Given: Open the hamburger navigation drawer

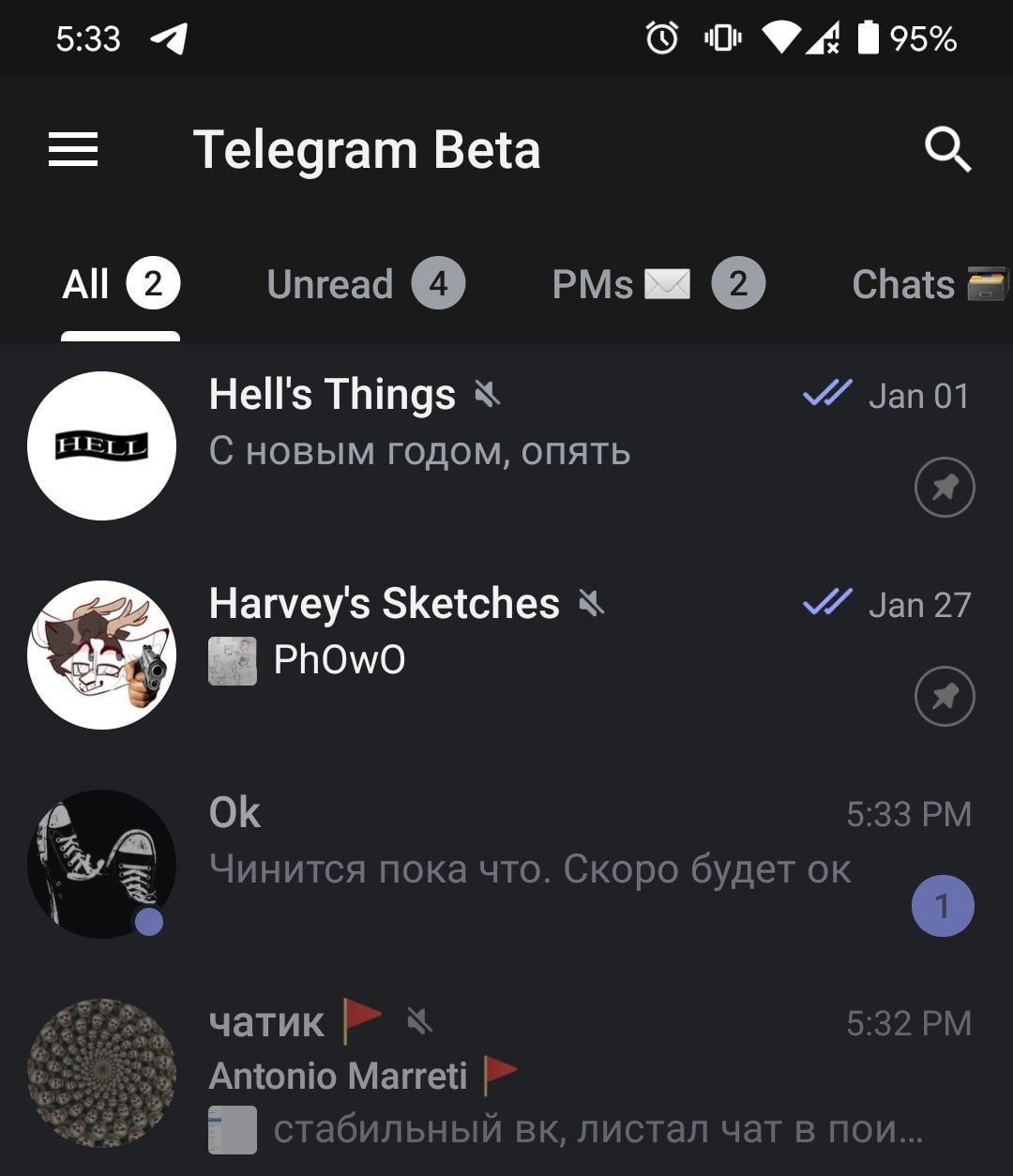Looking at the screenshot, I should pyautogui.click(x=73, y=150).
